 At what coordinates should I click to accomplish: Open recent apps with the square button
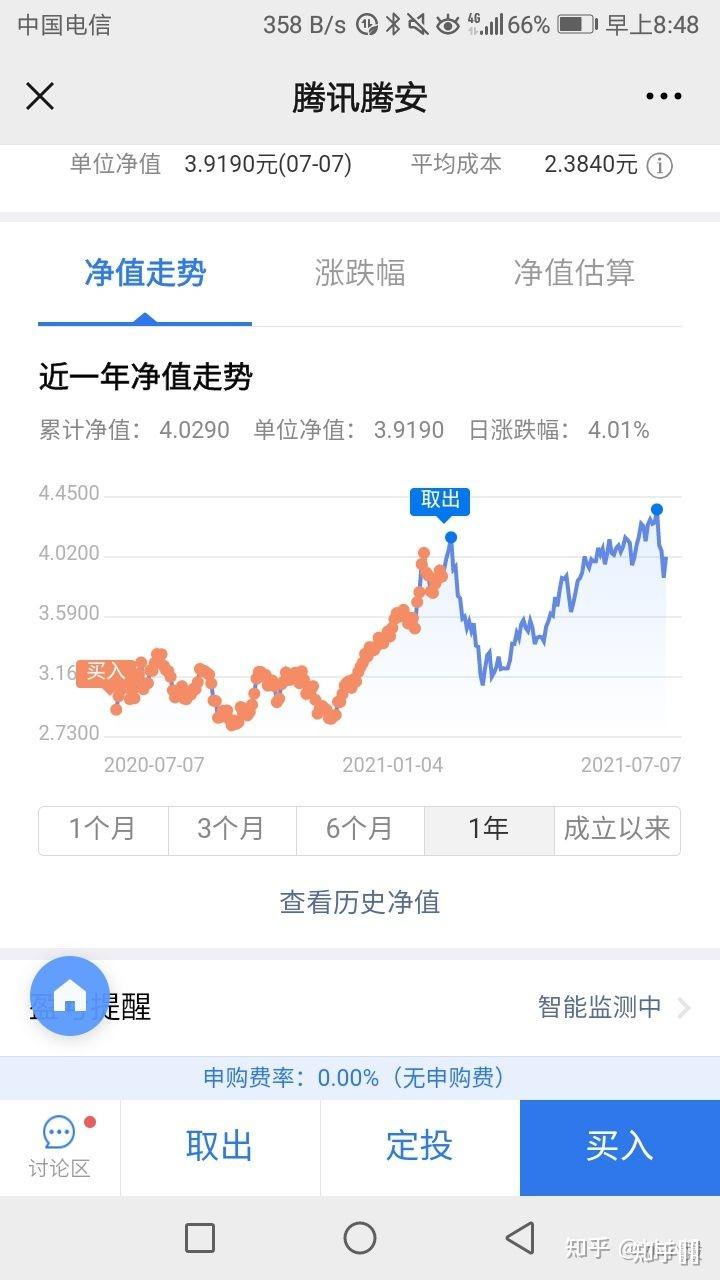[200, 1238]
